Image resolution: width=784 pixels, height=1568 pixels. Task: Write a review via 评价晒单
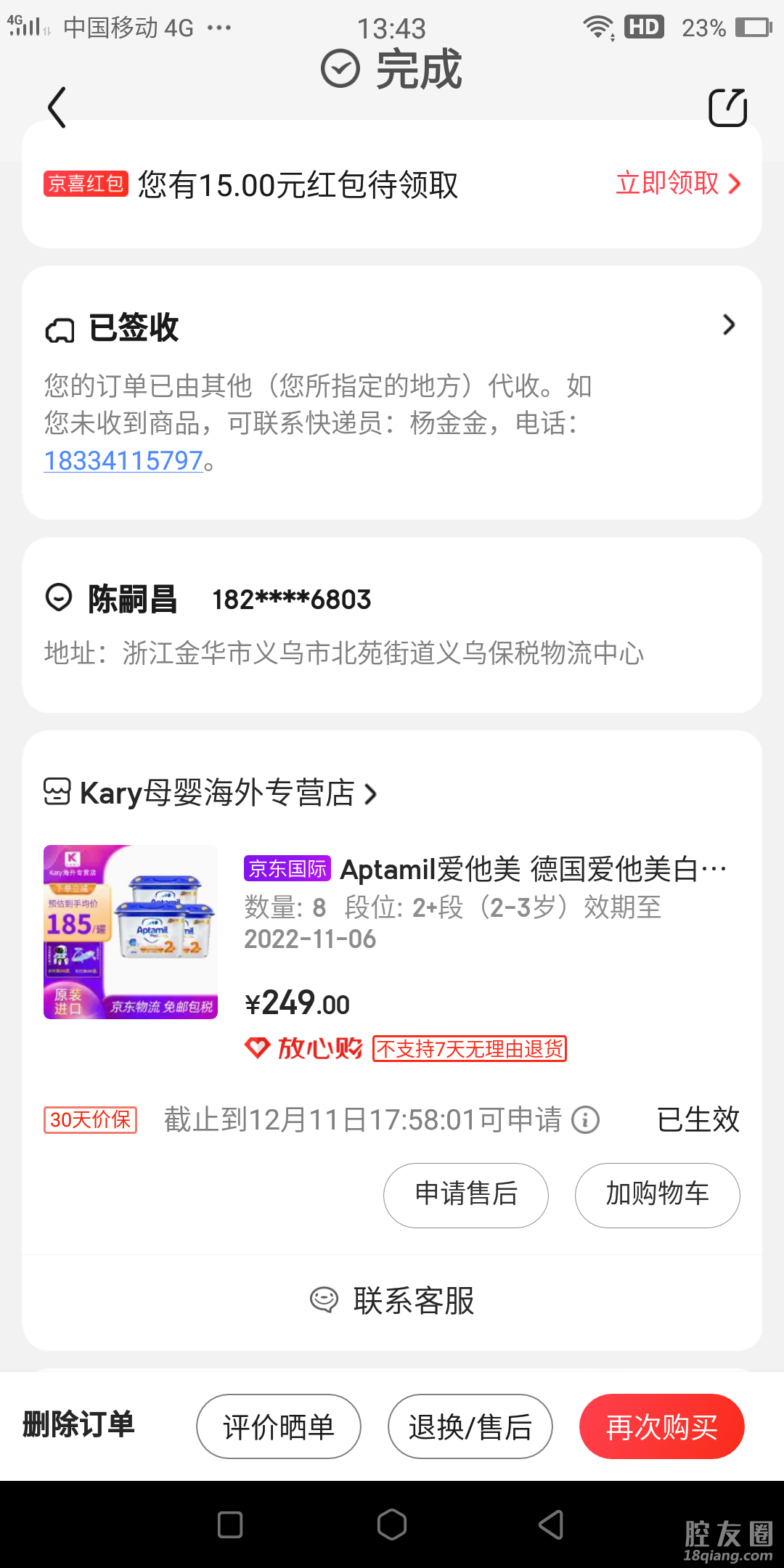click(279, 1426)
